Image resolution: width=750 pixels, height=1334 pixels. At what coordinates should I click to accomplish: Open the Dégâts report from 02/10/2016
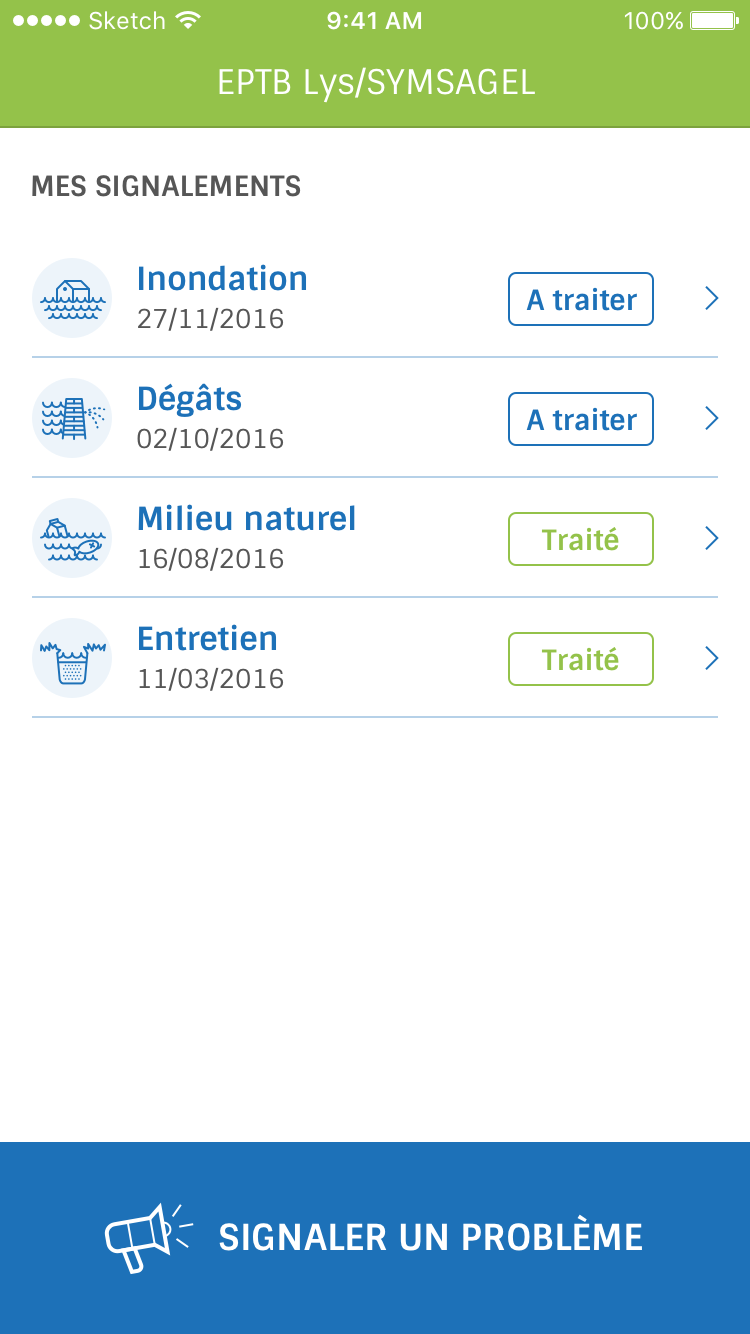click(375, 418)
